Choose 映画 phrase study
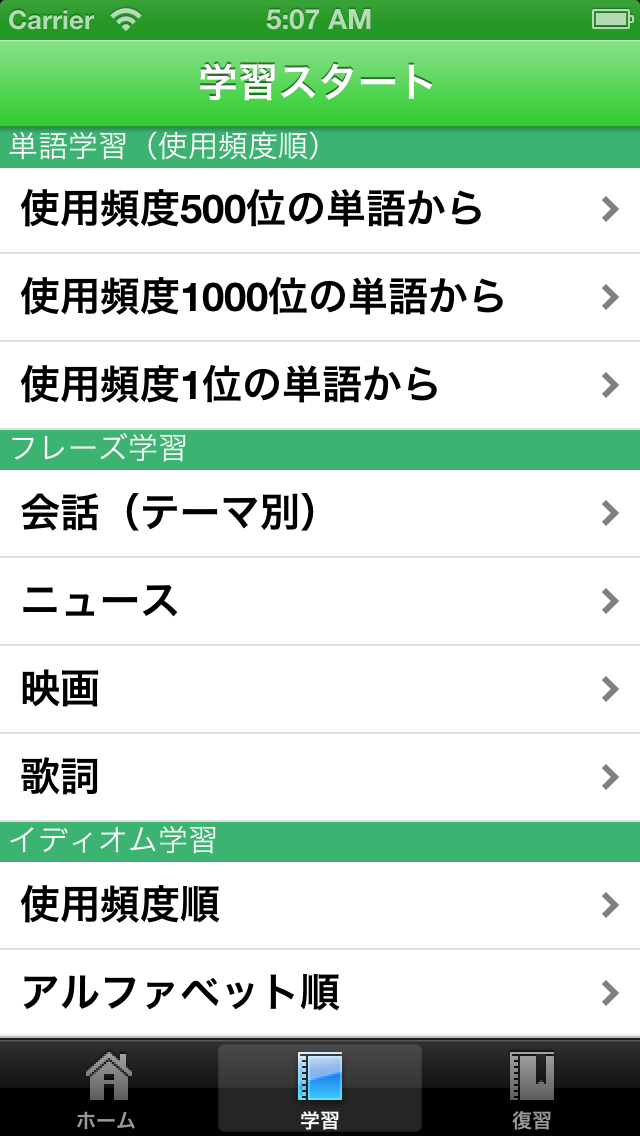Image resolution: width=640 pixels, height=1136 pixels. click(x=320, y=689)
